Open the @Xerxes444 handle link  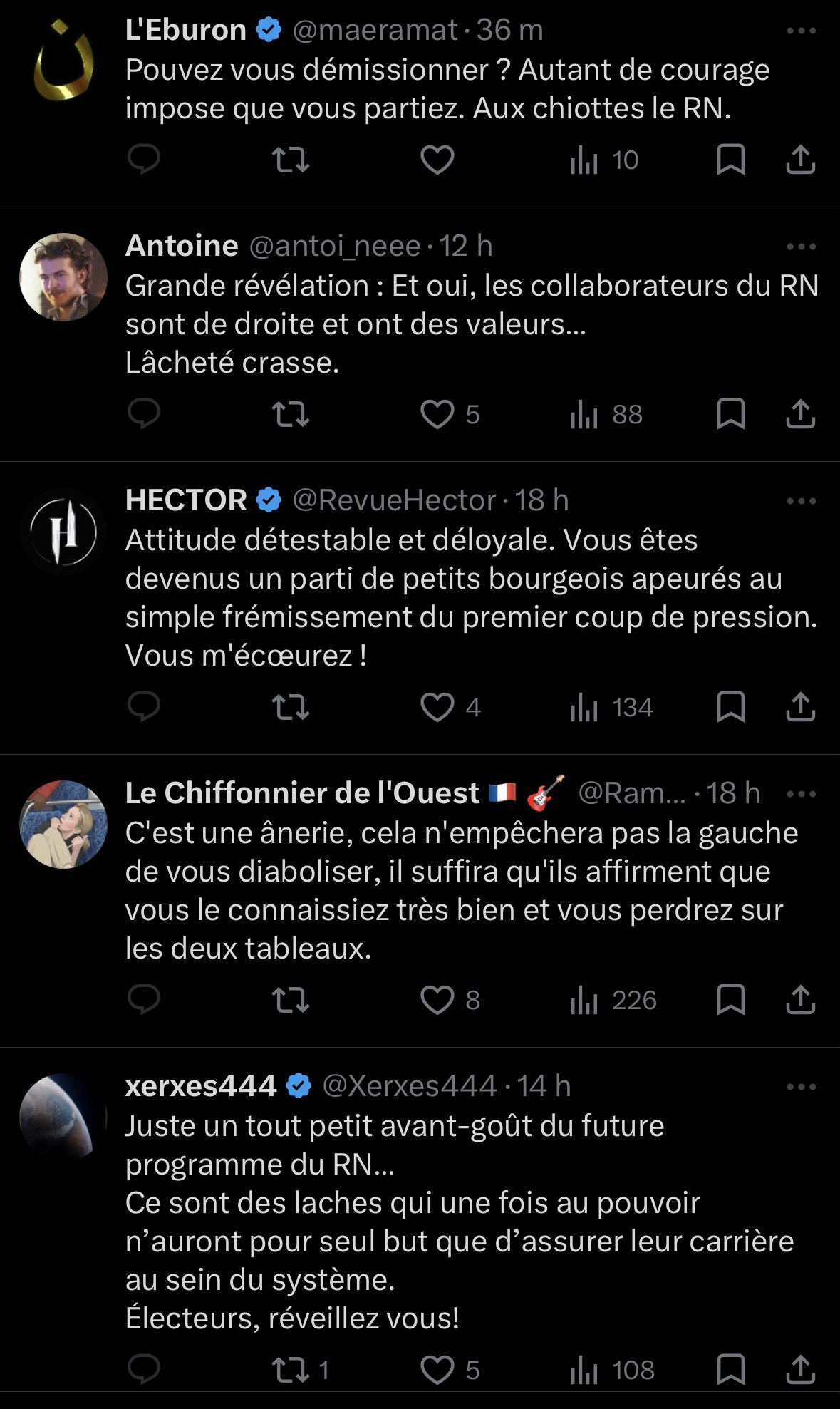(x=410, y=1086)
